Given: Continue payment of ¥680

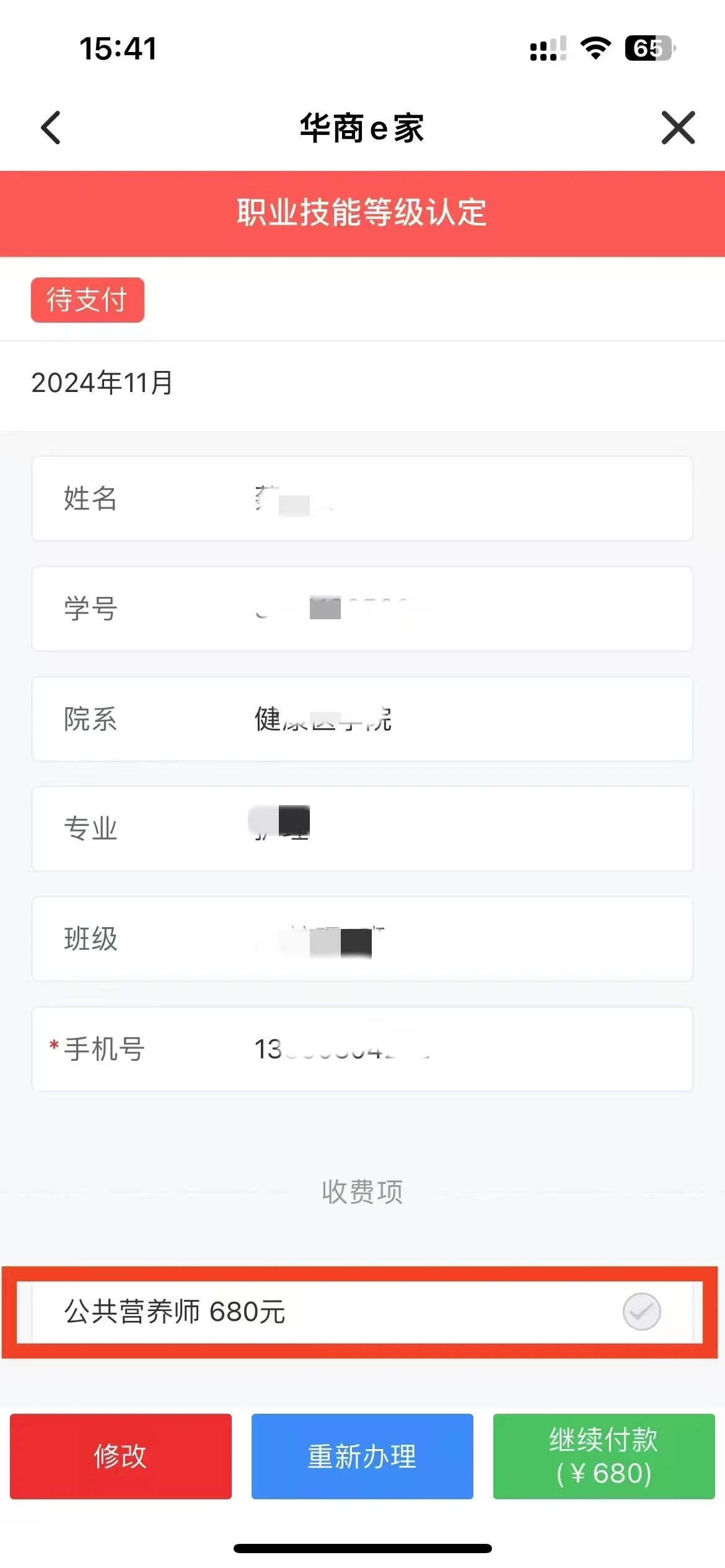Looking at the screenshot, I should tap(604, 1456).
